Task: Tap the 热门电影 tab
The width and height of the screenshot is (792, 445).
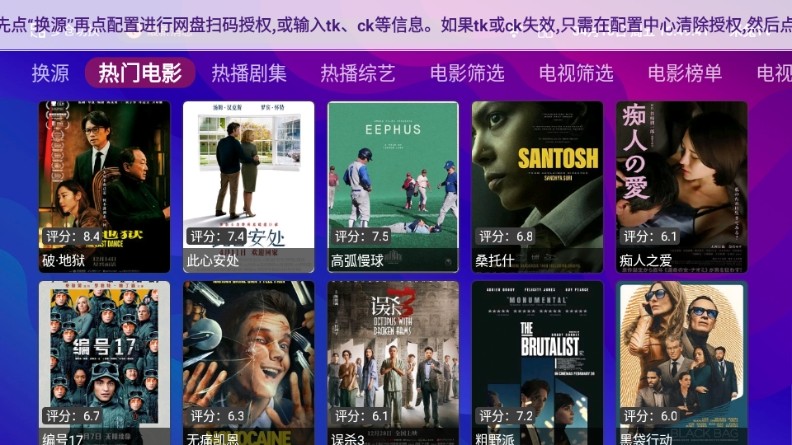Action: click(x=140, y=73)
